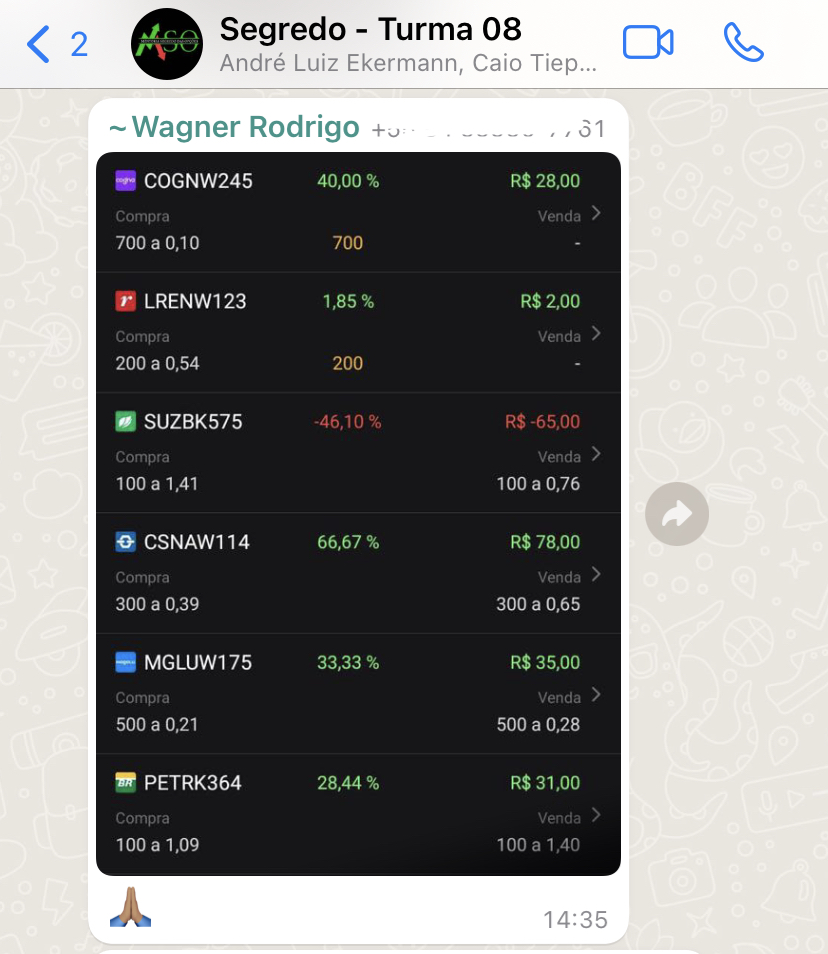Open the shared trading screenshot image
Viewport: 828px width, 954px height.
[358, 513]
